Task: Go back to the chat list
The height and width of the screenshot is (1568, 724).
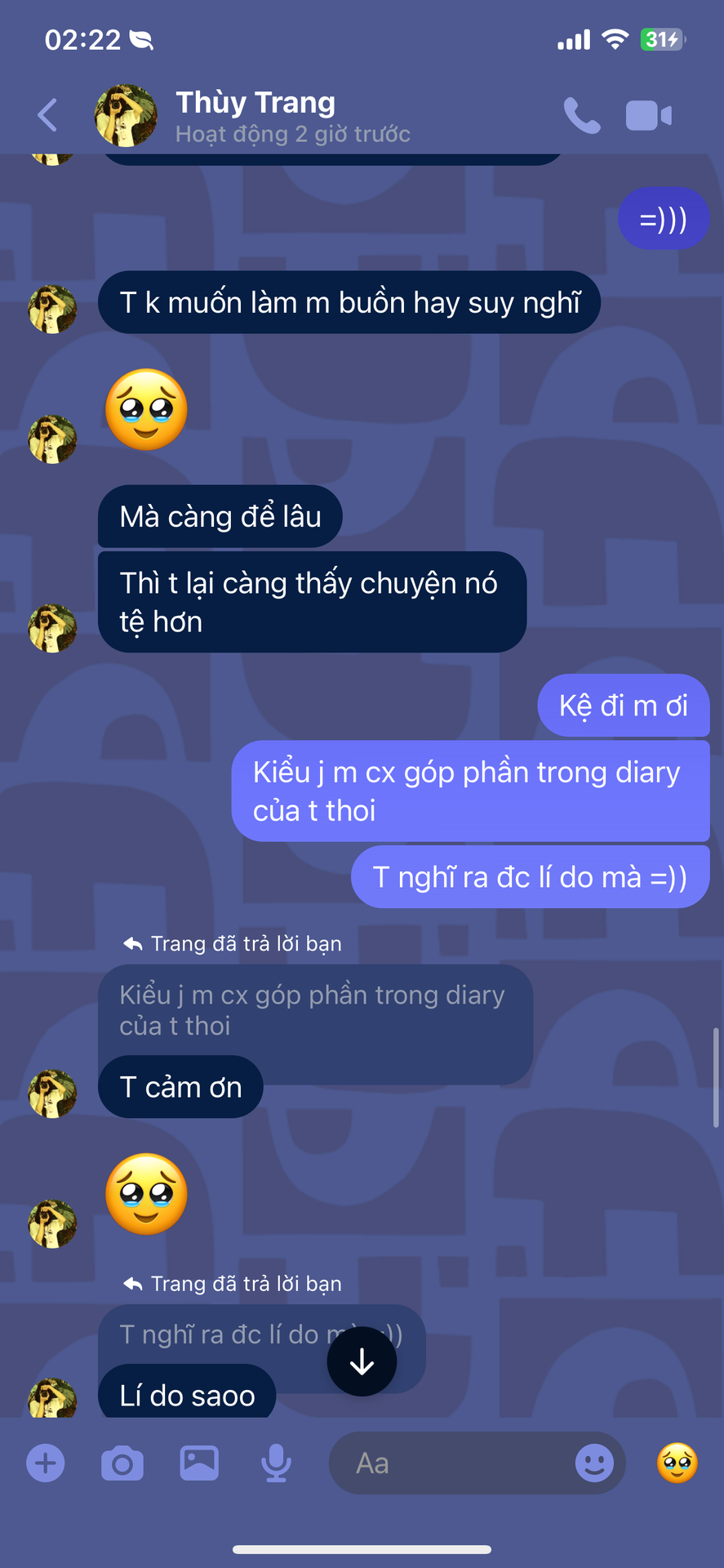Action: (x=47, y=115)
